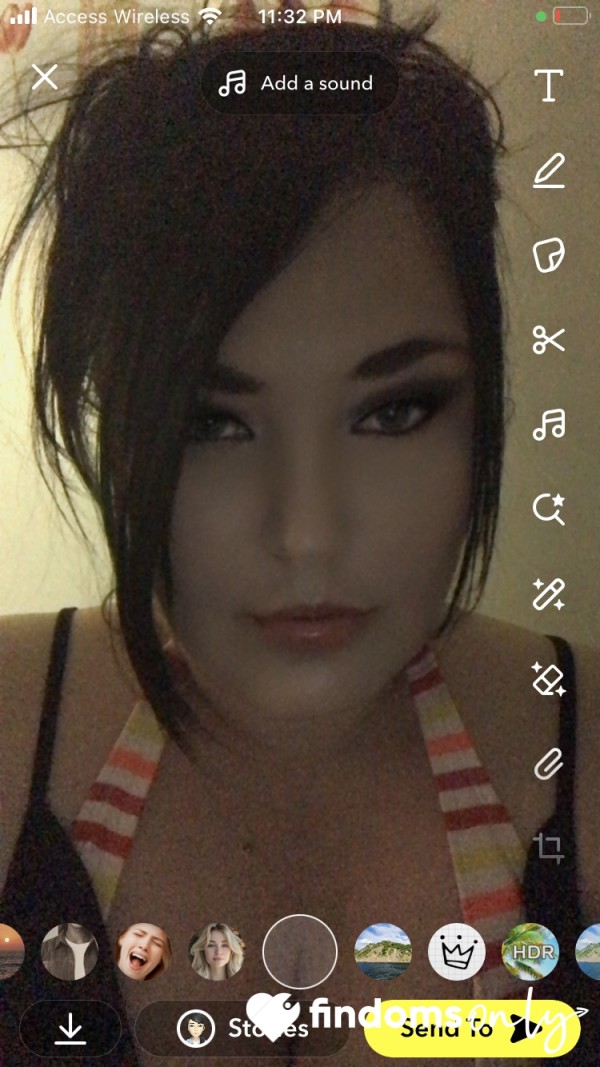Pick the open-mouth face lens
Image resolution: width=600 pixels, height=1067 pixels.
point(144,951)
